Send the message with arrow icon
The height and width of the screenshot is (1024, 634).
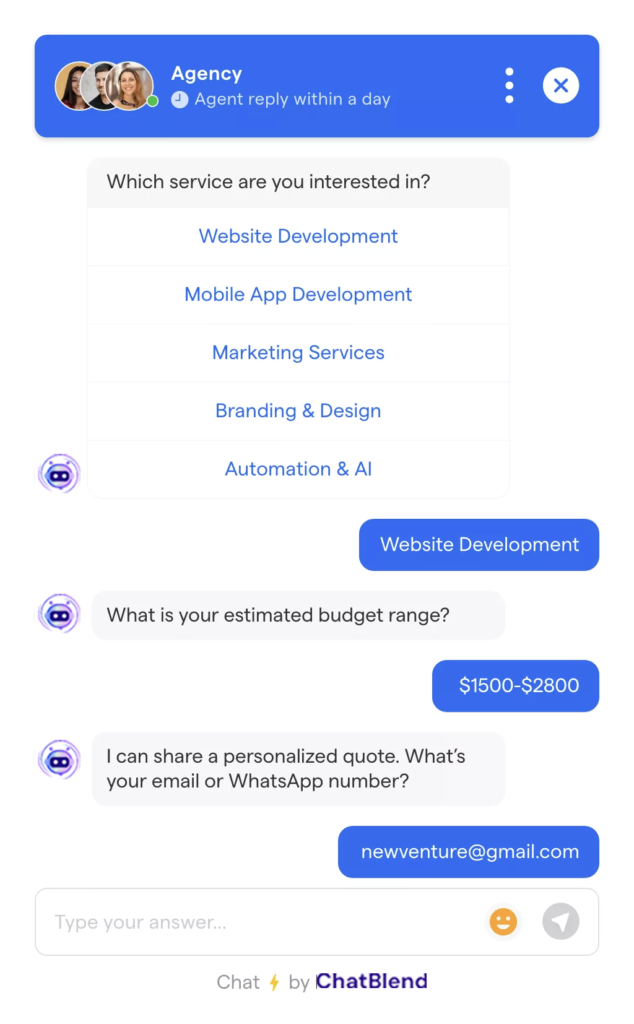[561, 922]
